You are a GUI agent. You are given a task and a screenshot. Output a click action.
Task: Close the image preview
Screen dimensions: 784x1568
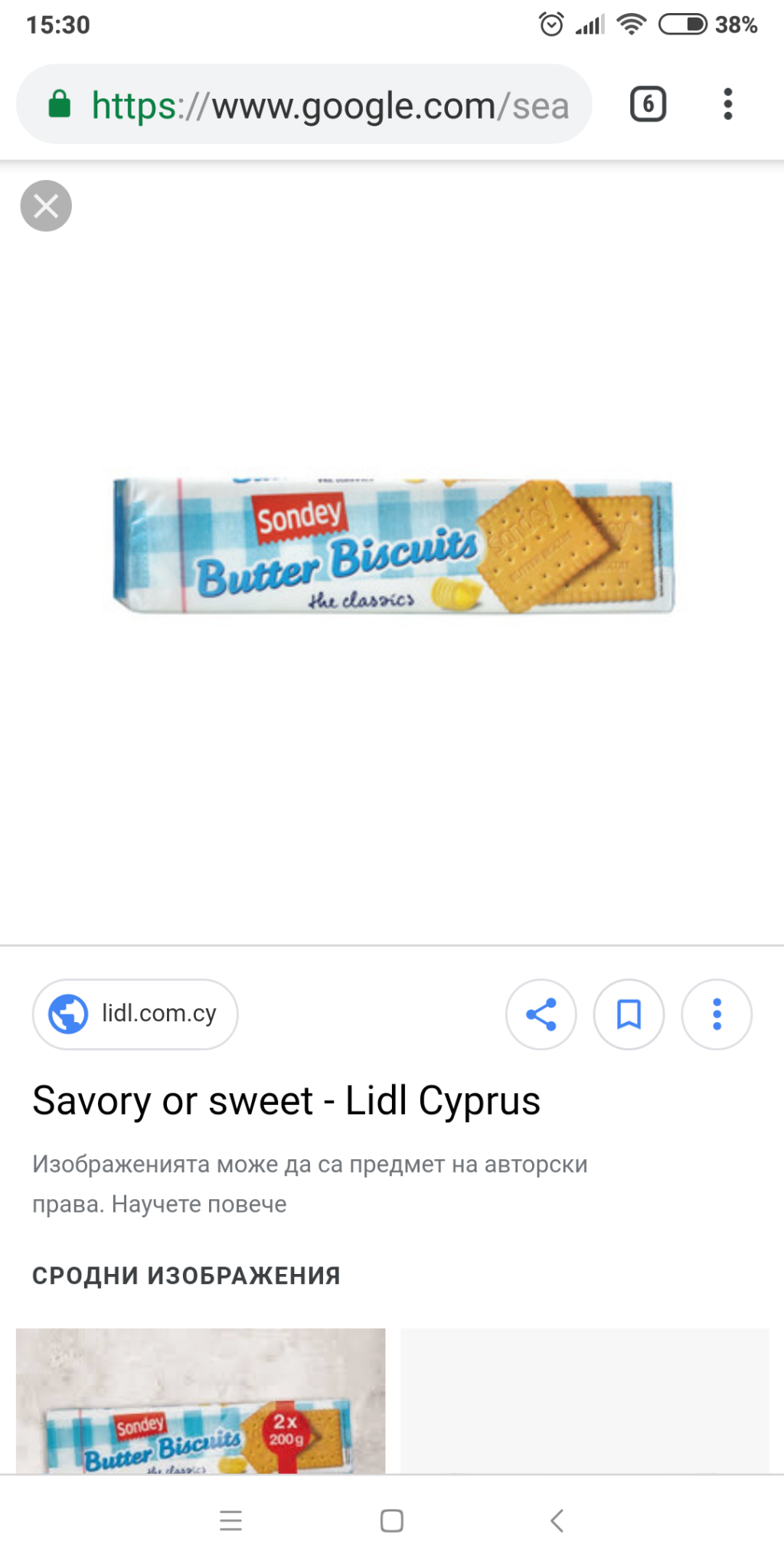(x=46, y=206)
